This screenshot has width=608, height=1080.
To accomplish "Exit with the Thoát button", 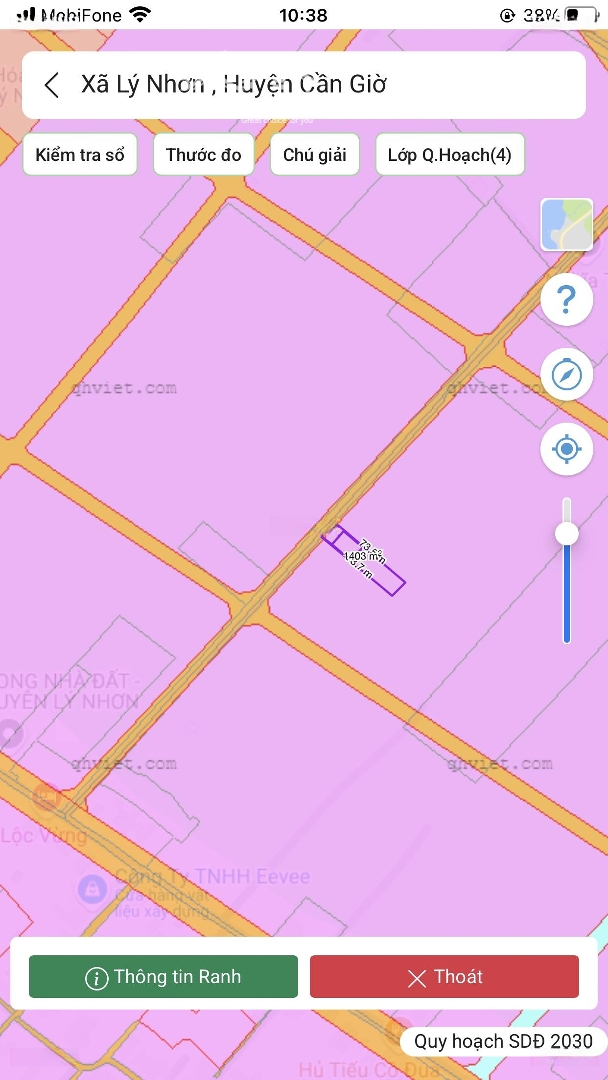I will (x=444, y=977).
